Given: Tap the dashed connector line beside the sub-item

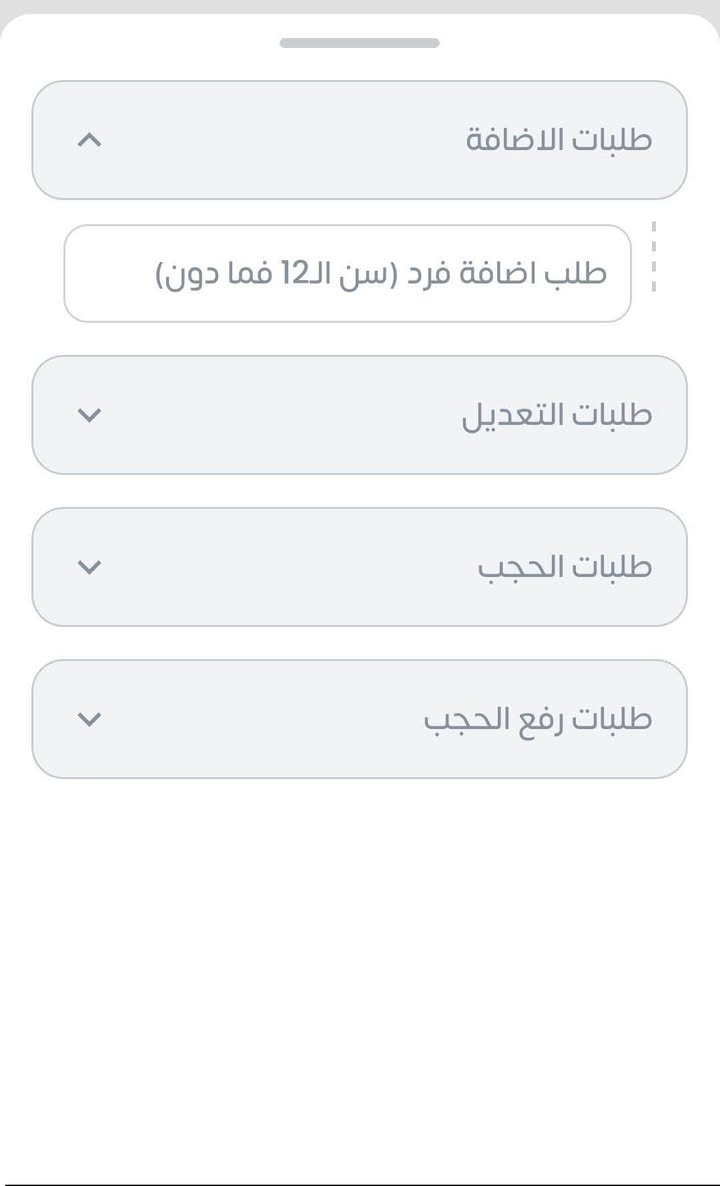Looking at the screenshot, I should [x=652, y=255].
